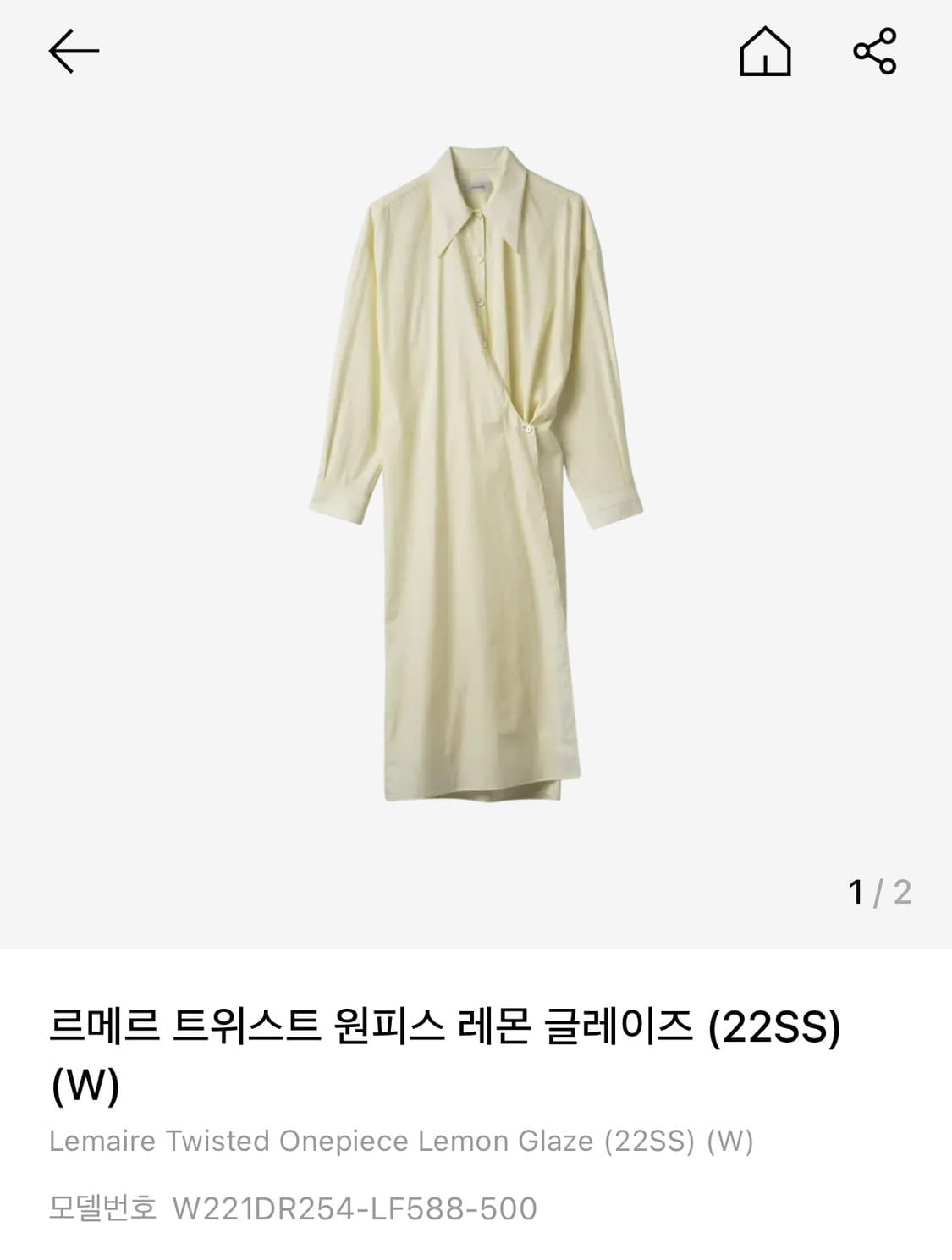The height and width of the screenshot is (1260, 952).
Task: Tap the pagination indicator below the photo
Action: pyautogui.click(x=882, y=890)
